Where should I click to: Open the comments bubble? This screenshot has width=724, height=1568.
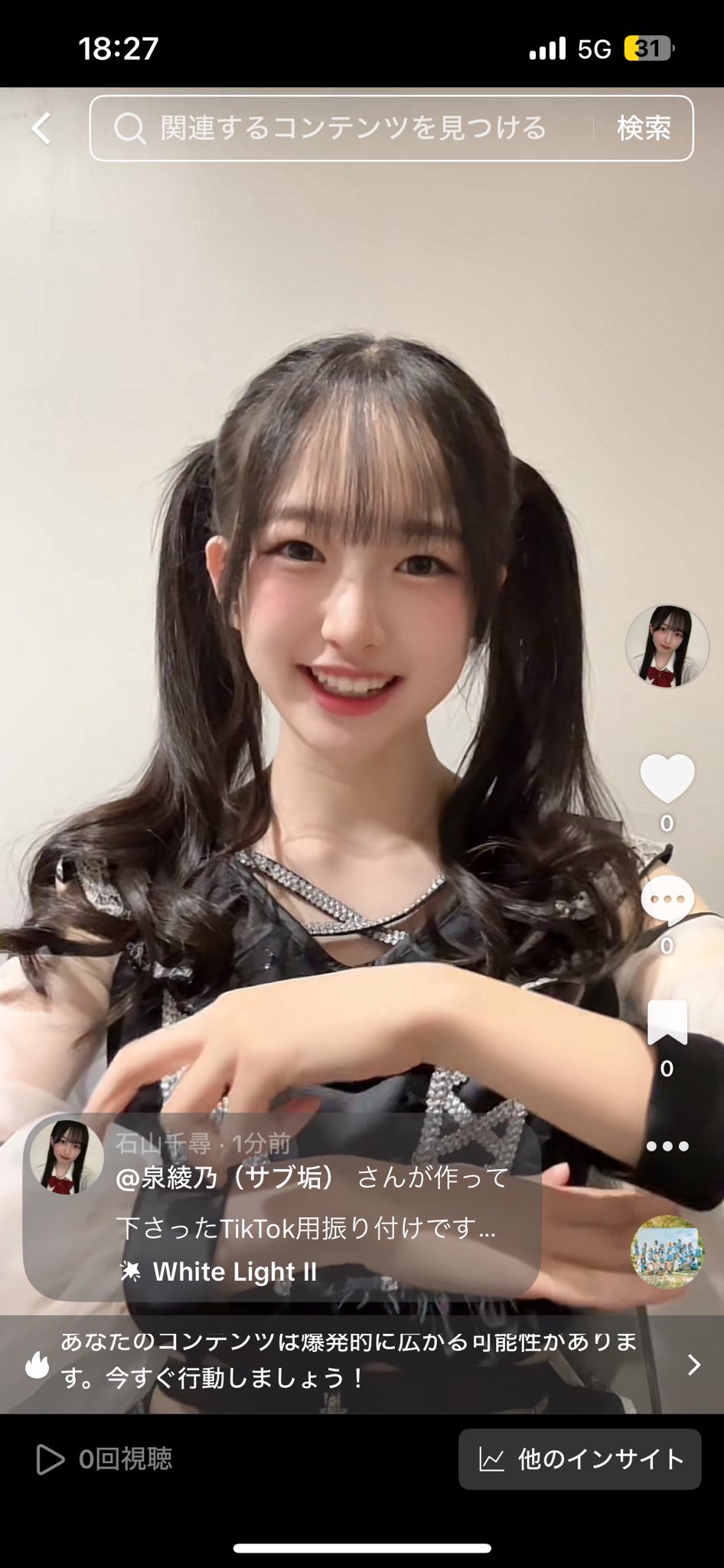click(x=667, y=900)
